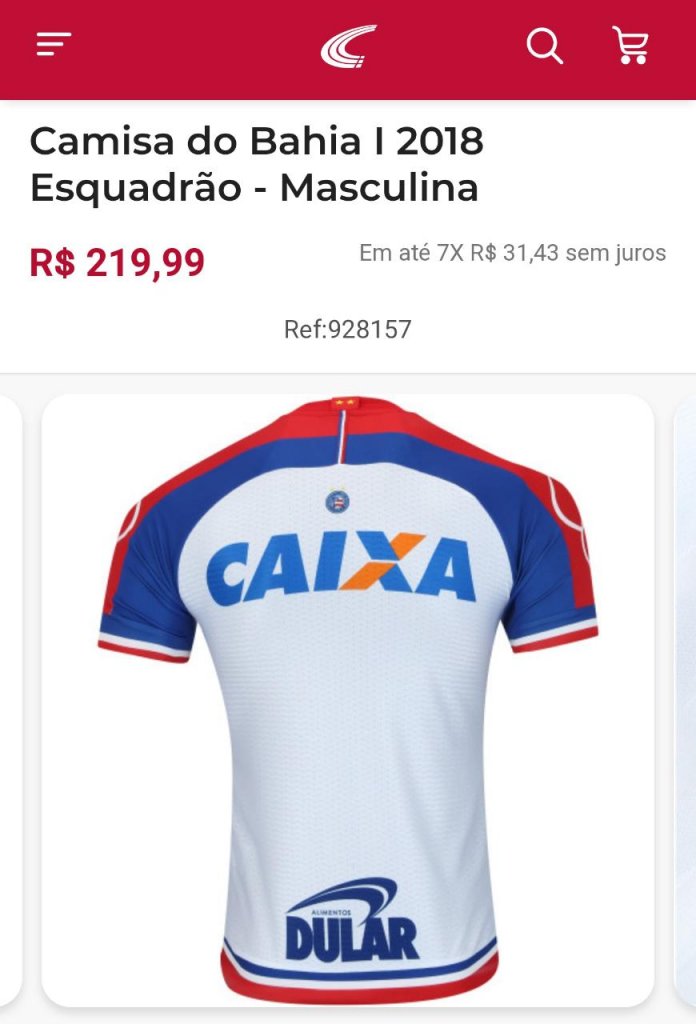Open the Bahia shirt back-view image
The height and width of the screenshot is (1024, 696).
(348, 700)
